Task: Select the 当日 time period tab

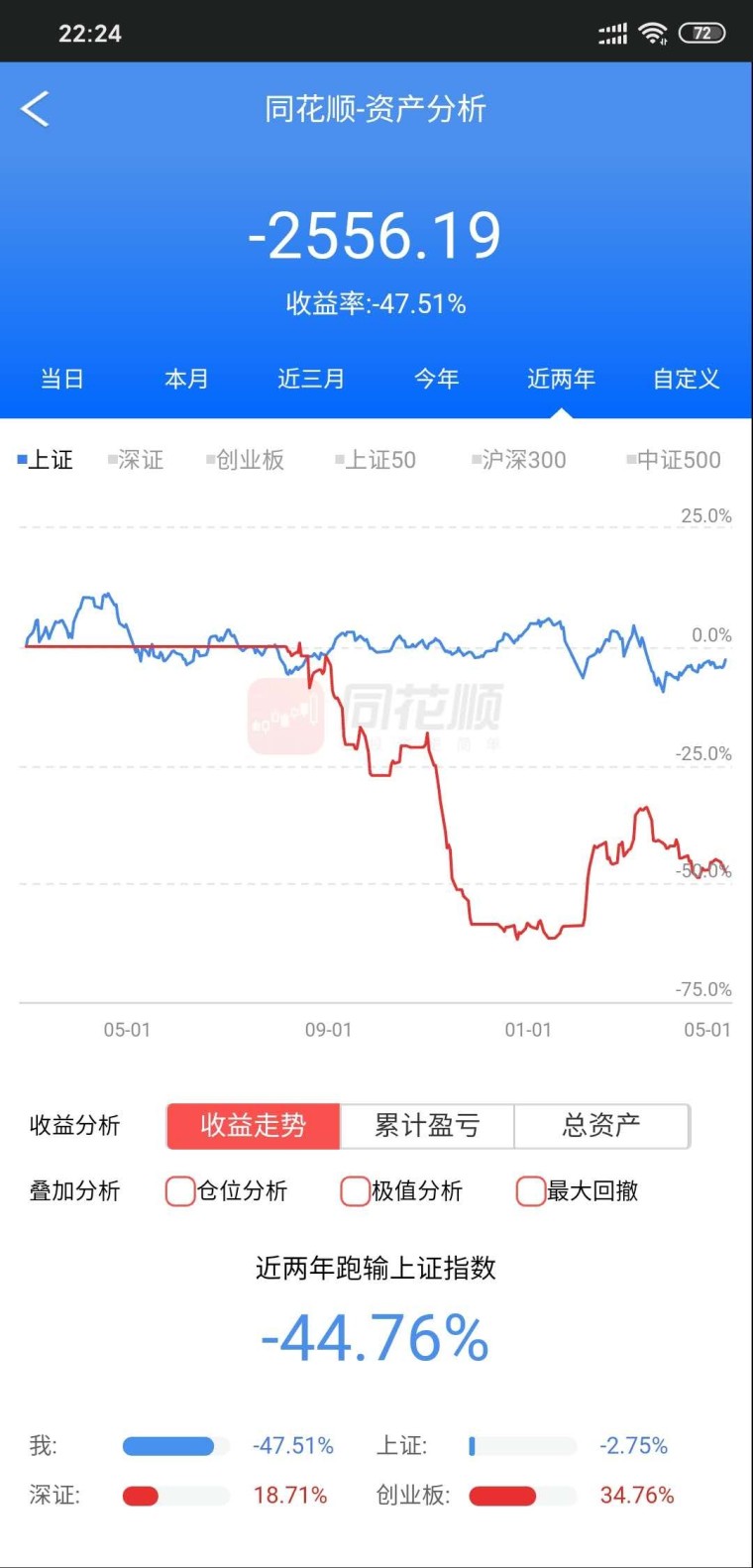Action: [61, 379]
